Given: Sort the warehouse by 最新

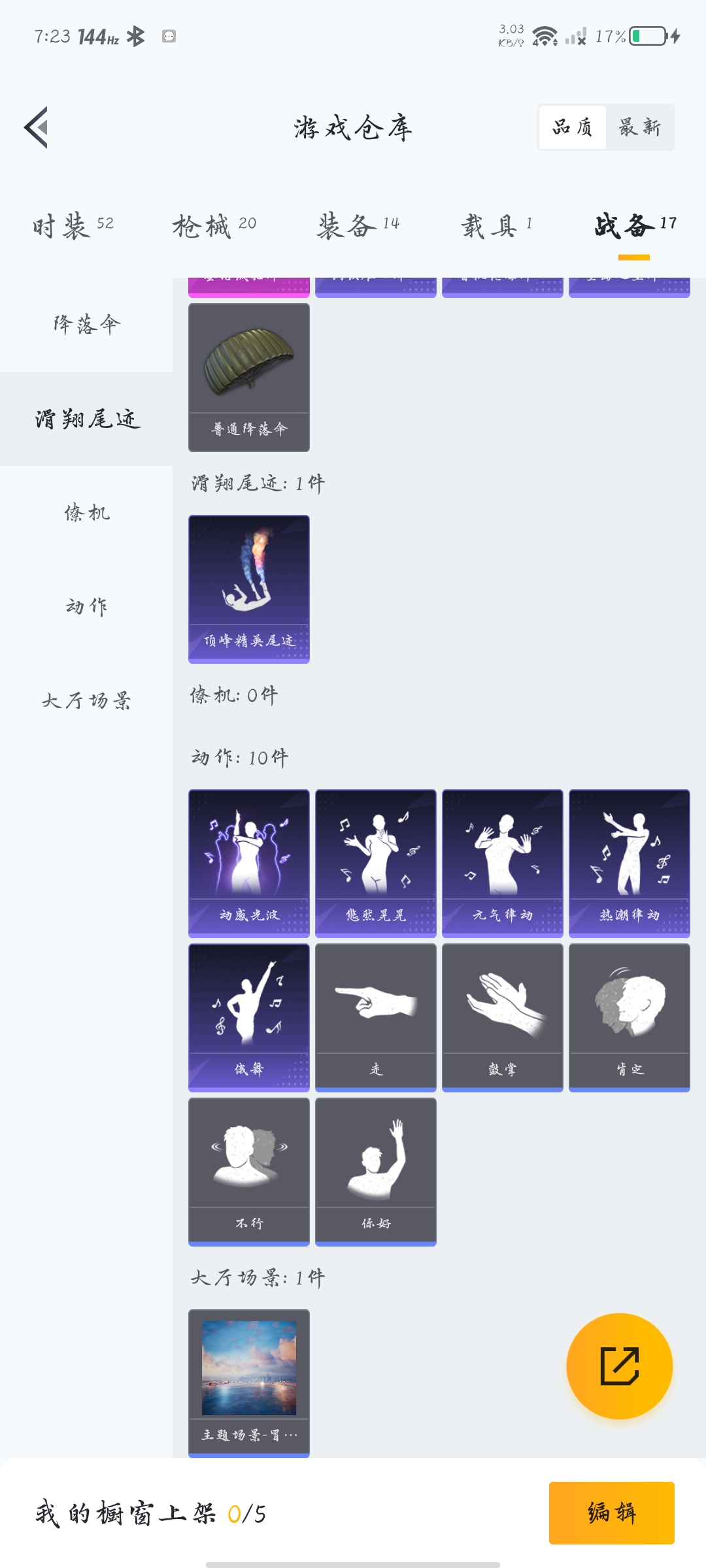Looking at the screenshot, I should point(639,127).
